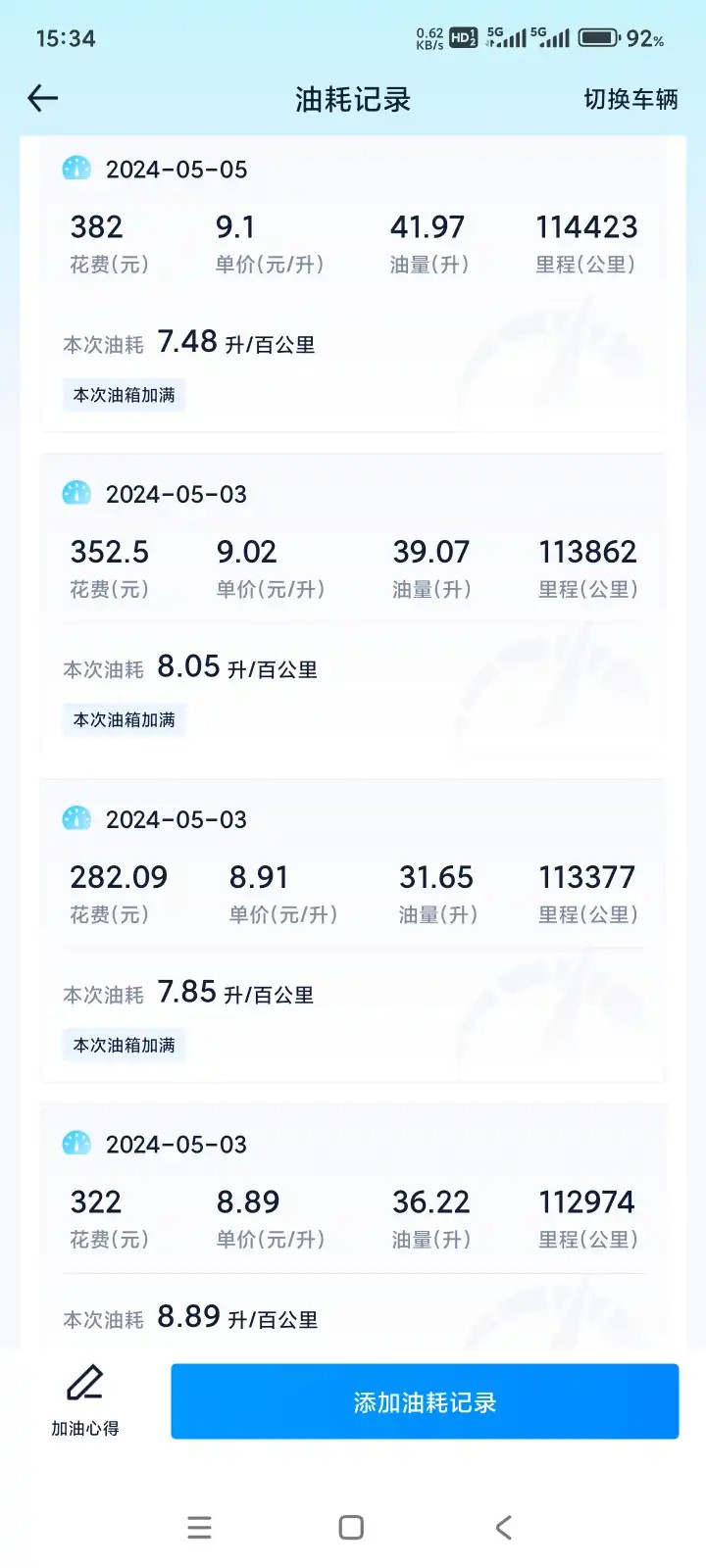Open the 2024-05-05 record costing 382元
706x1568 pixels.
[x=351, y=284]
